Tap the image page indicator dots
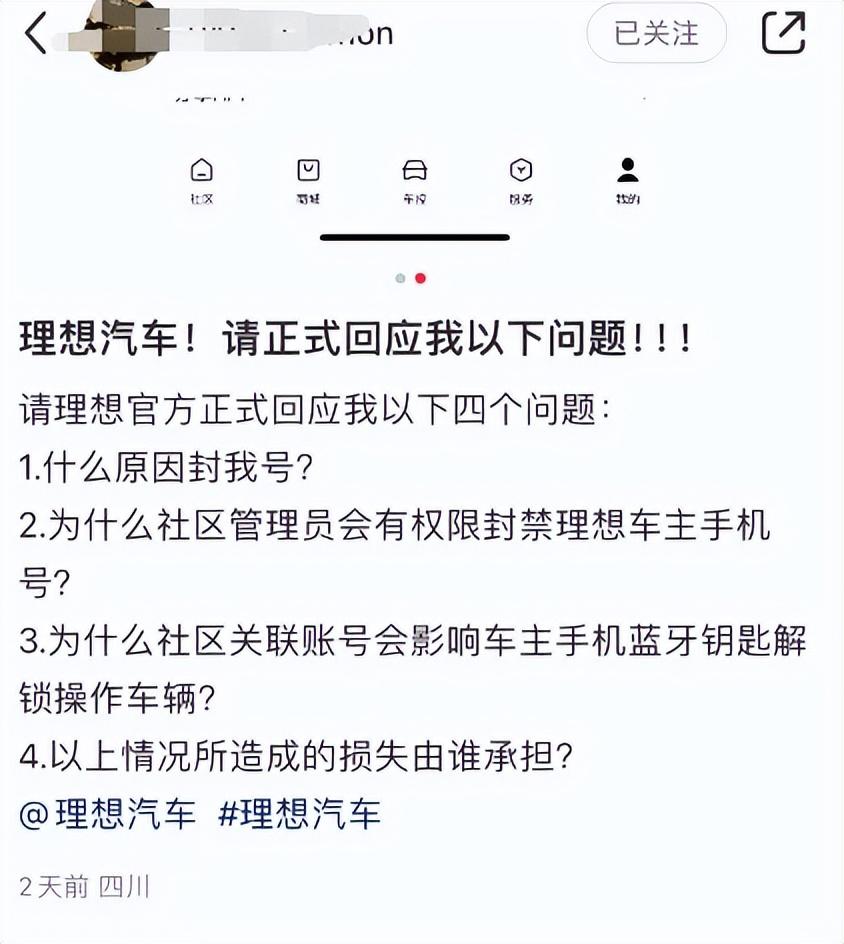844x944 pixels. (x=410, y=278)
